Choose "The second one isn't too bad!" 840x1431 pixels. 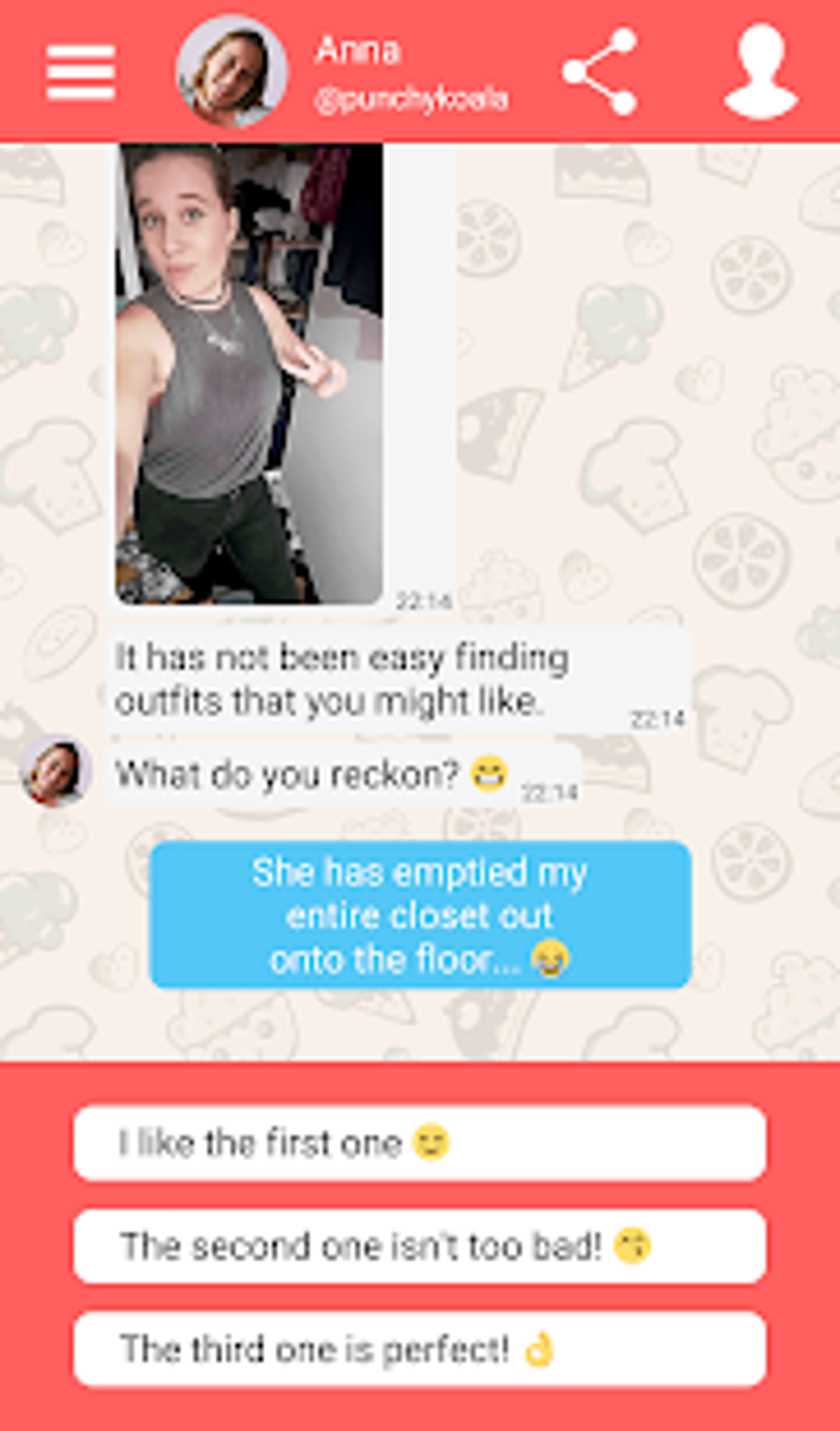(419, 1246)
